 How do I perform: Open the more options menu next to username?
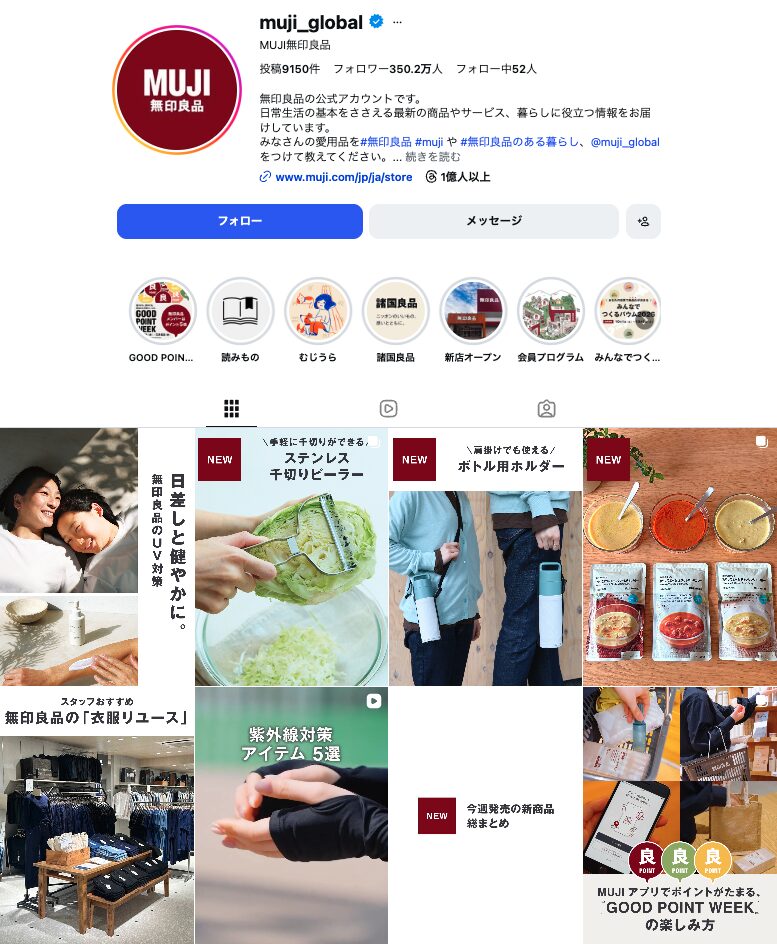pos(396,22)
